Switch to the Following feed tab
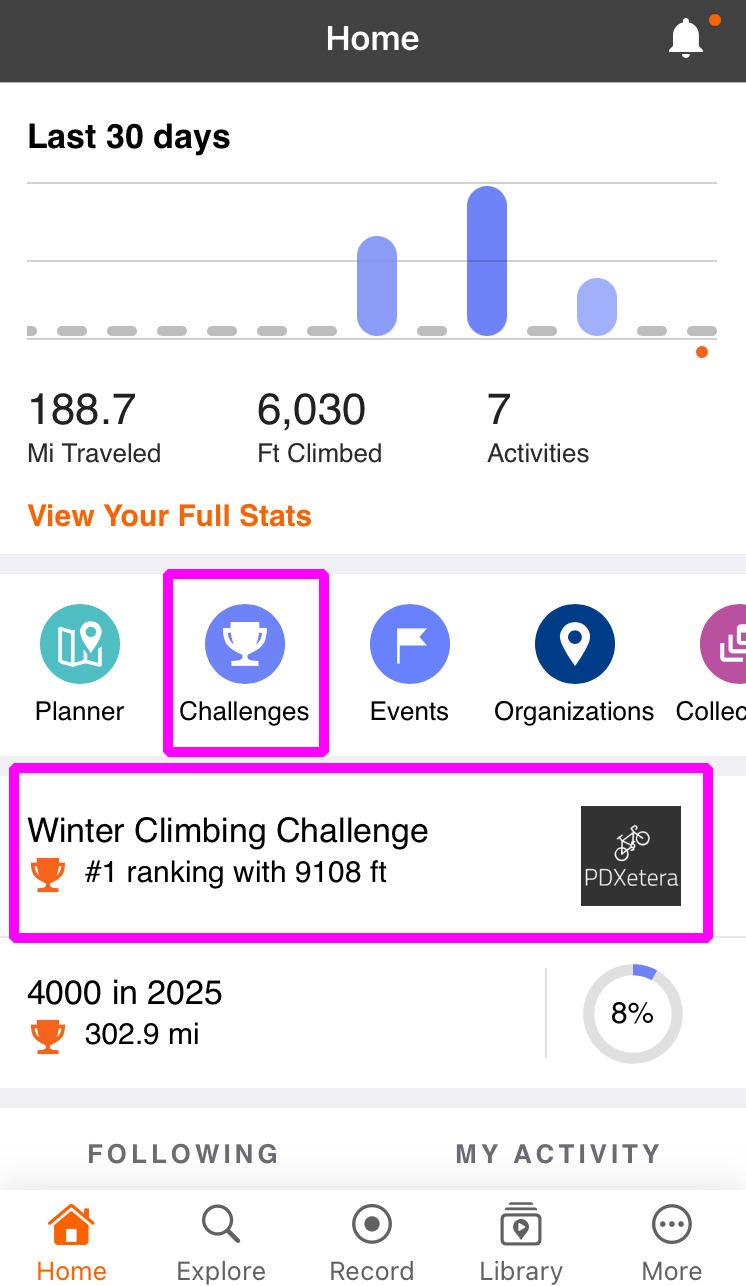746x1286 pixels. [x=183, y=1153]
